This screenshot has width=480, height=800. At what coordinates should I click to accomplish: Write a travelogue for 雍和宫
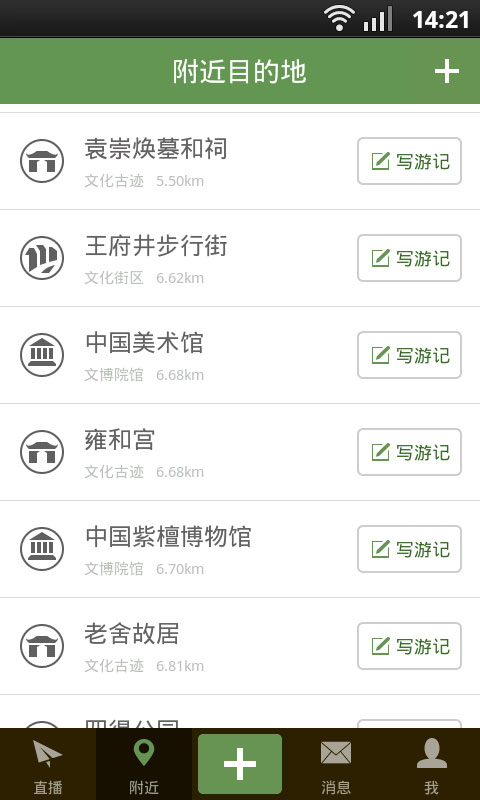click(409, 452)
